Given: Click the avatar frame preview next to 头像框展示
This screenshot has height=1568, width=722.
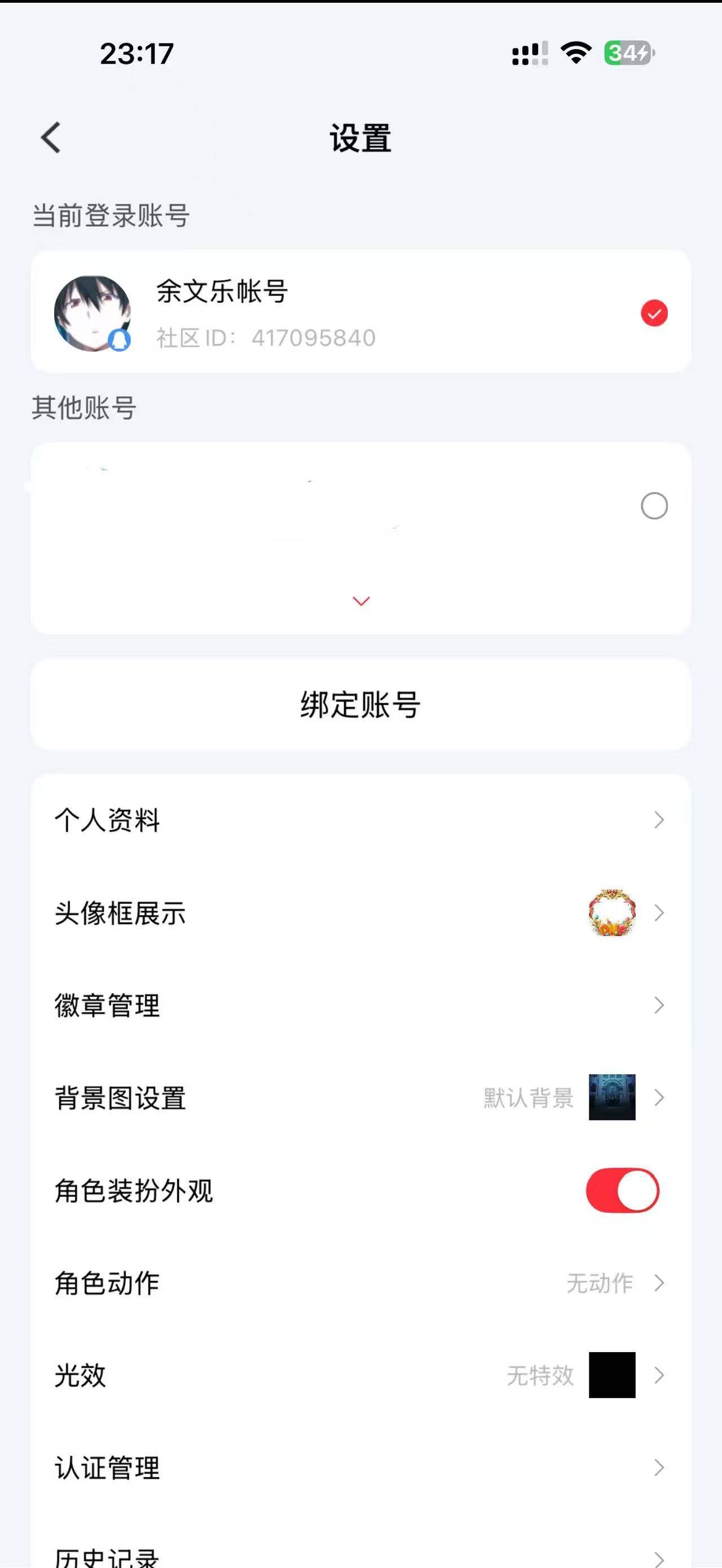Looking at the screenshot, I should (x=613, y=913).
